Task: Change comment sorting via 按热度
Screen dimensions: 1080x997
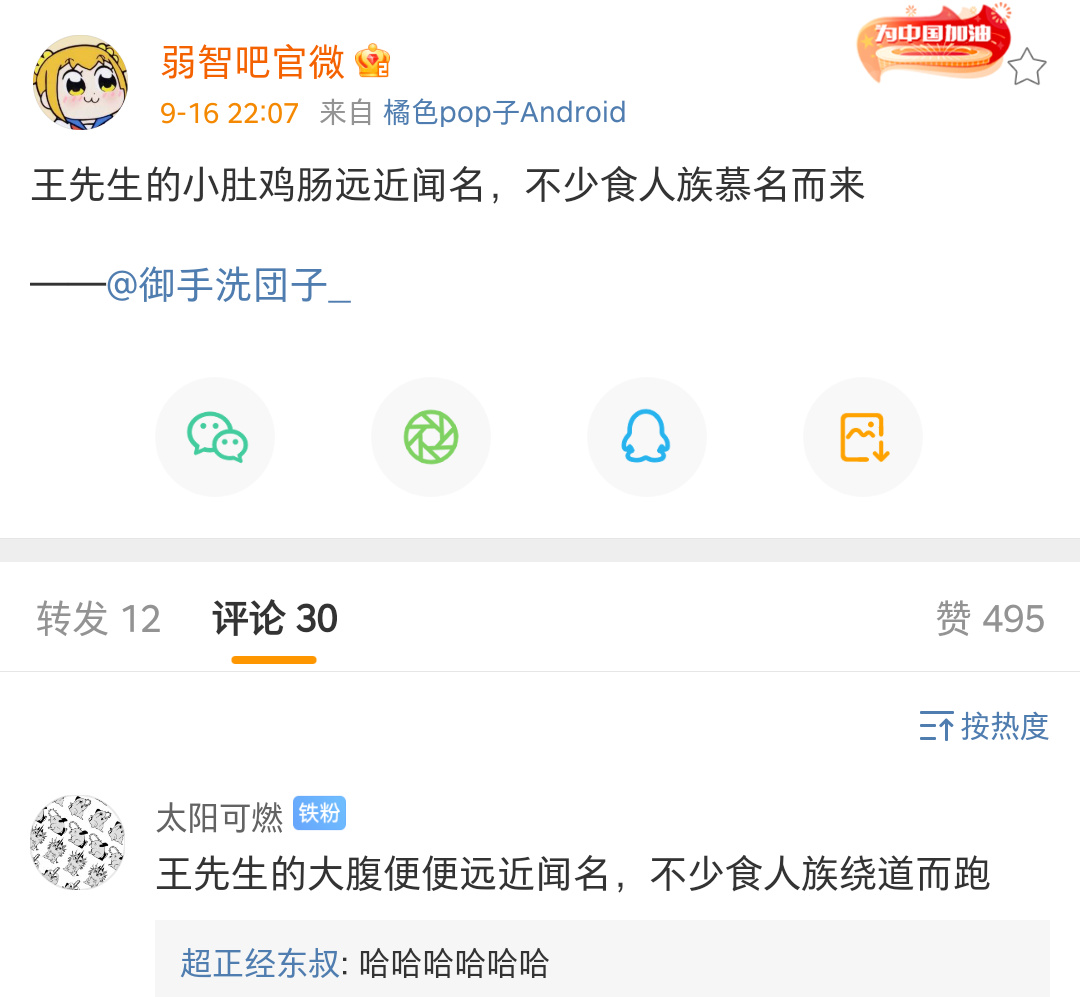Action: click(984, 726)
